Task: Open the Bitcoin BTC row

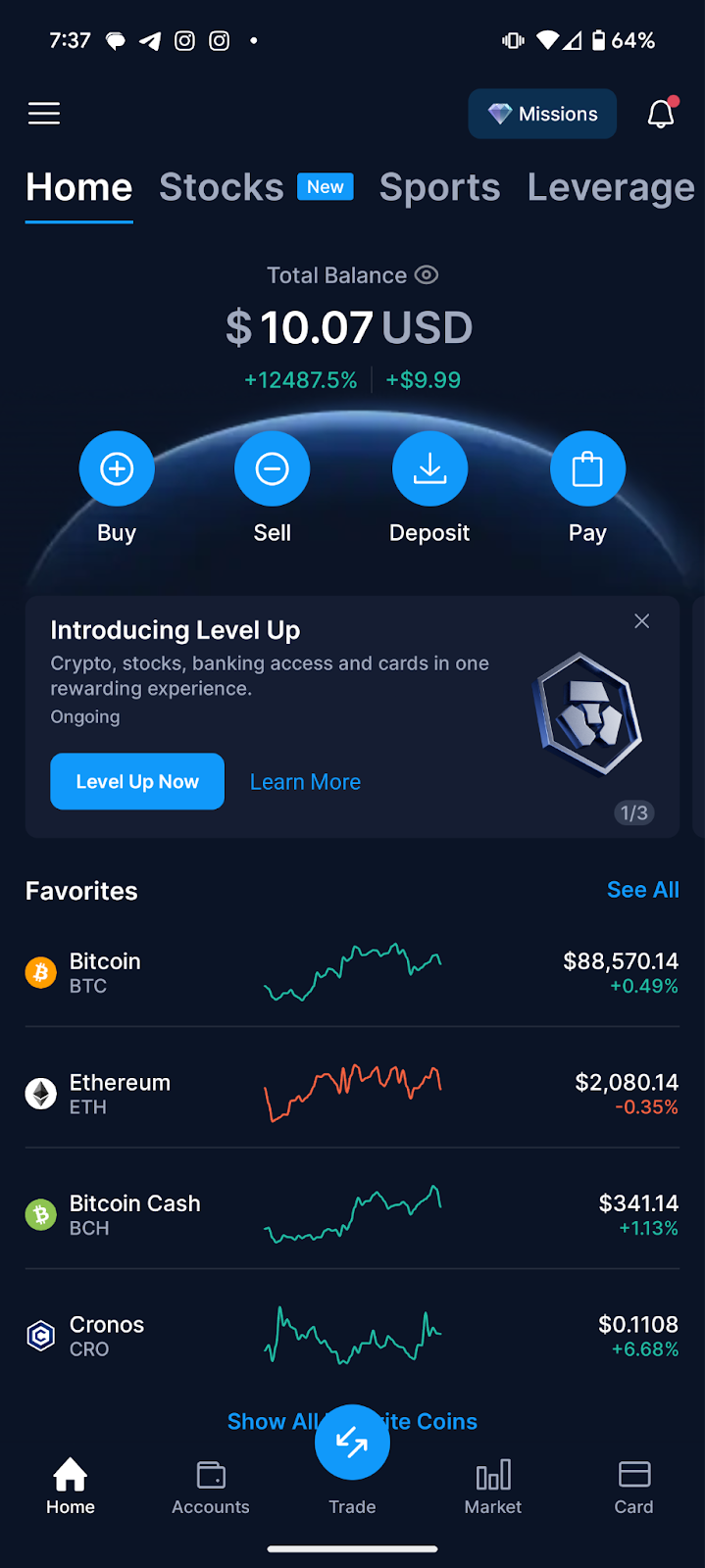Action: coord(351,972)
